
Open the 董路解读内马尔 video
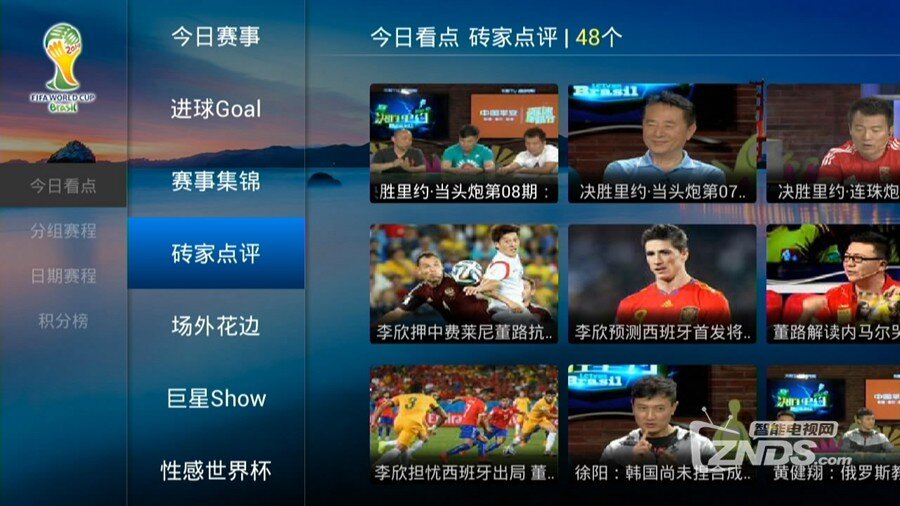point(833,284)
